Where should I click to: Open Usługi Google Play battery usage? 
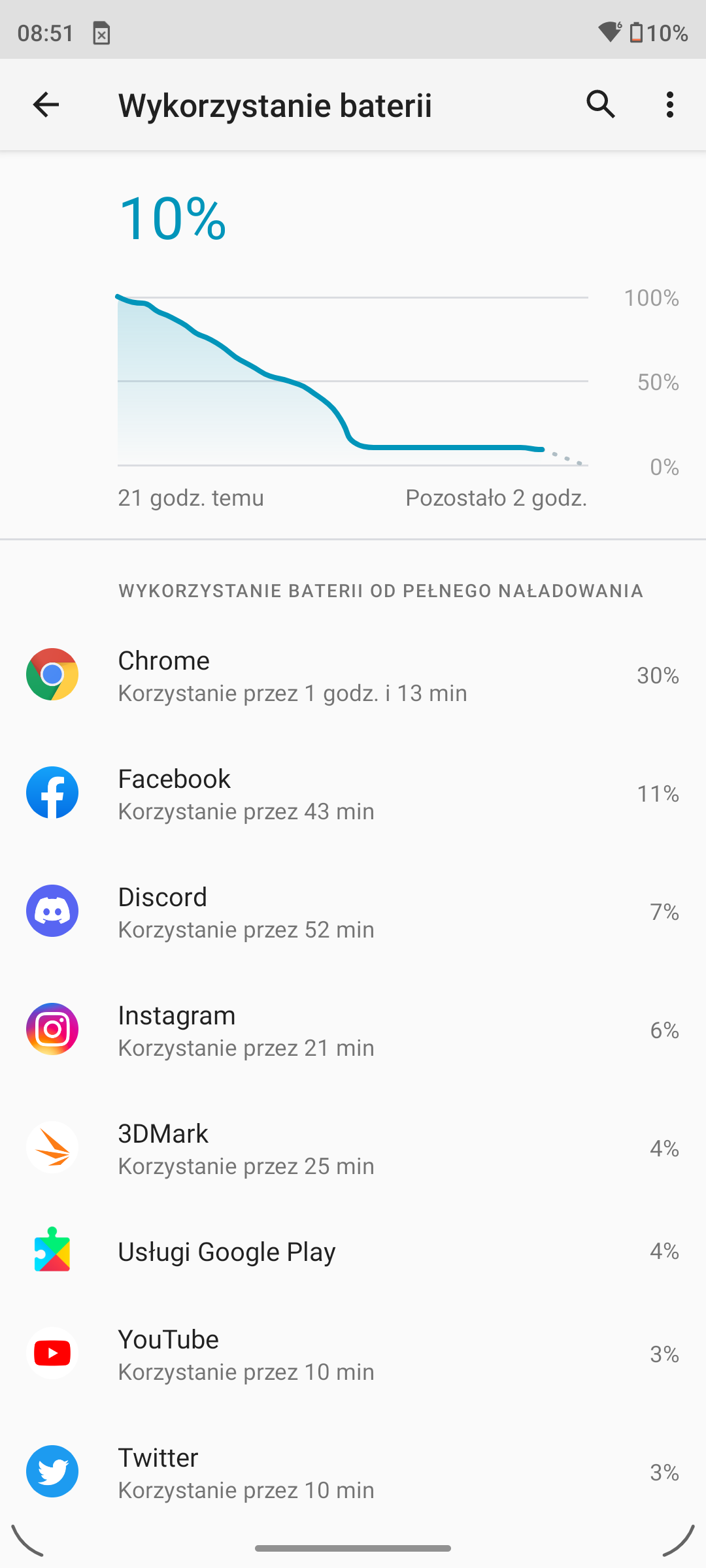pos(353,1251)
